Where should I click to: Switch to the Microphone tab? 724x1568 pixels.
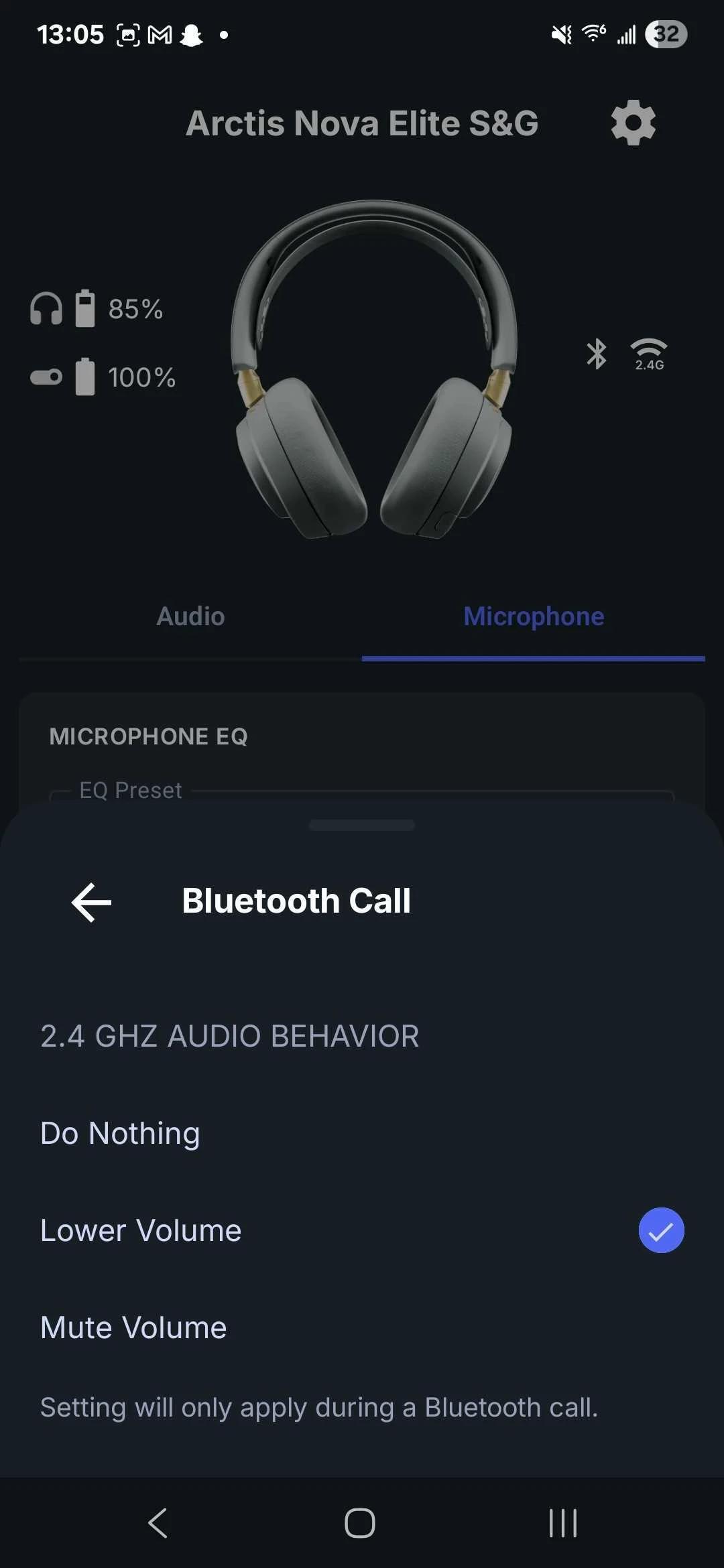534,617
